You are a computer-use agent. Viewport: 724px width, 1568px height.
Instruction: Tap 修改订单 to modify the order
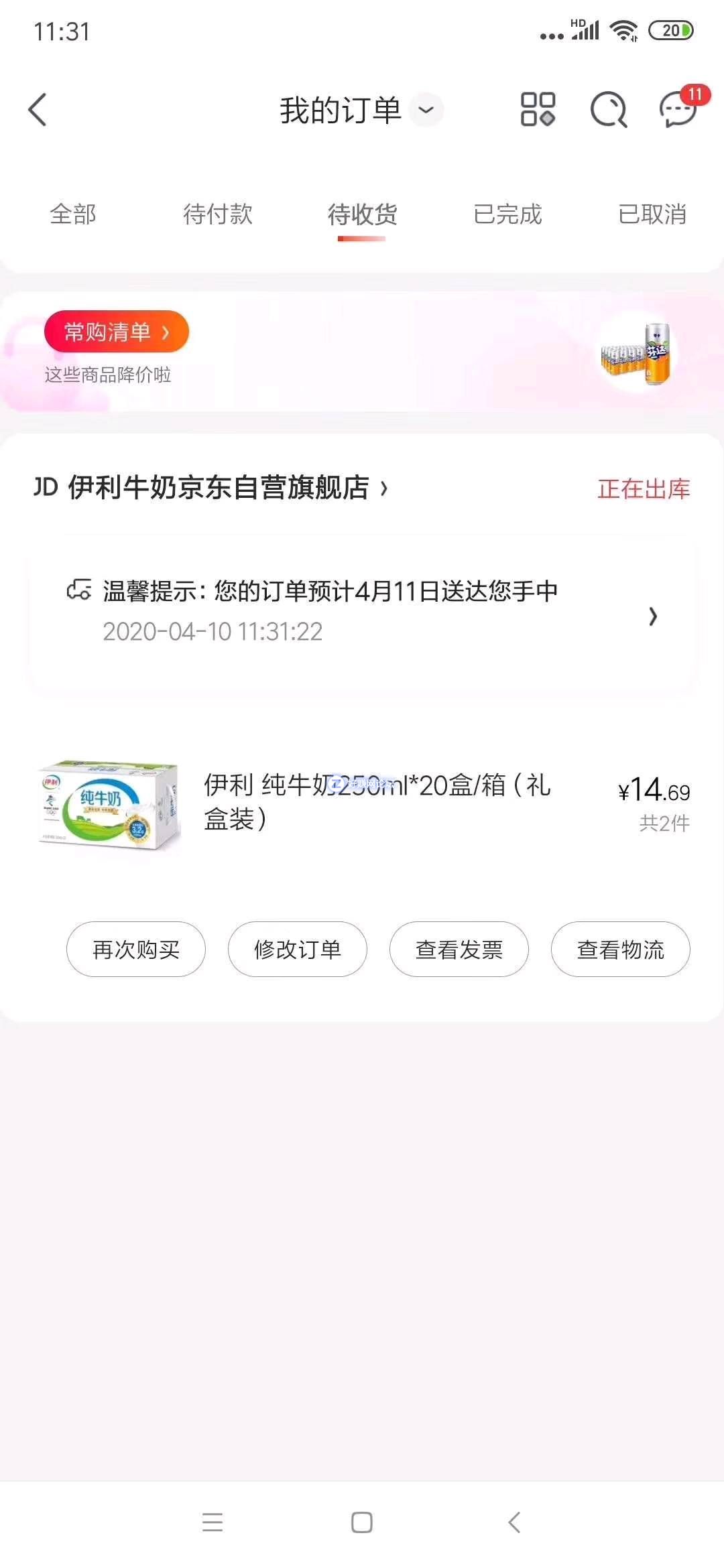click(x=298, y=950)
